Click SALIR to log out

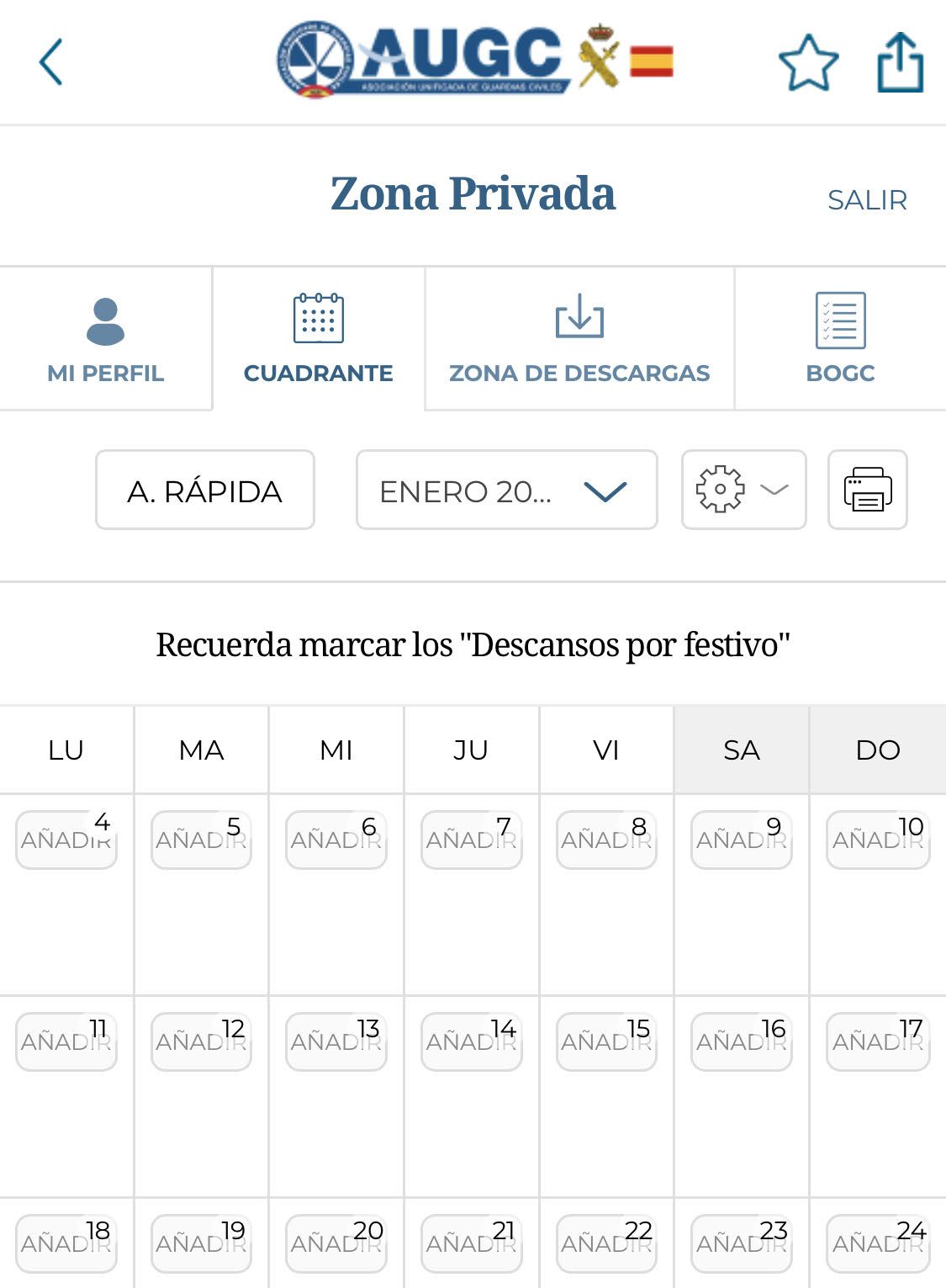(x=867, y=199)
